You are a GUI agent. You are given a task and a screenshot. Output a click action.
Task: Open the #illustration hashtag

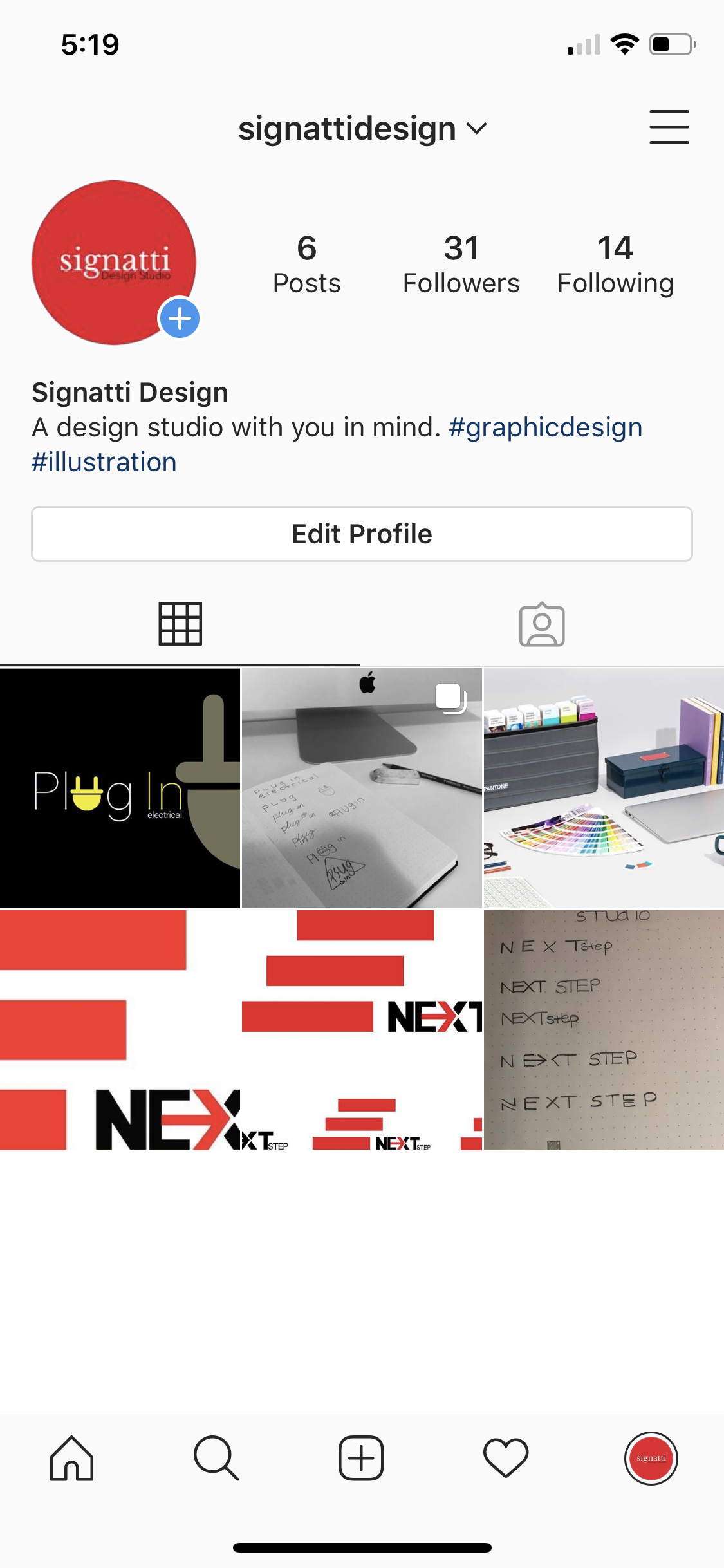click(104, 462)
